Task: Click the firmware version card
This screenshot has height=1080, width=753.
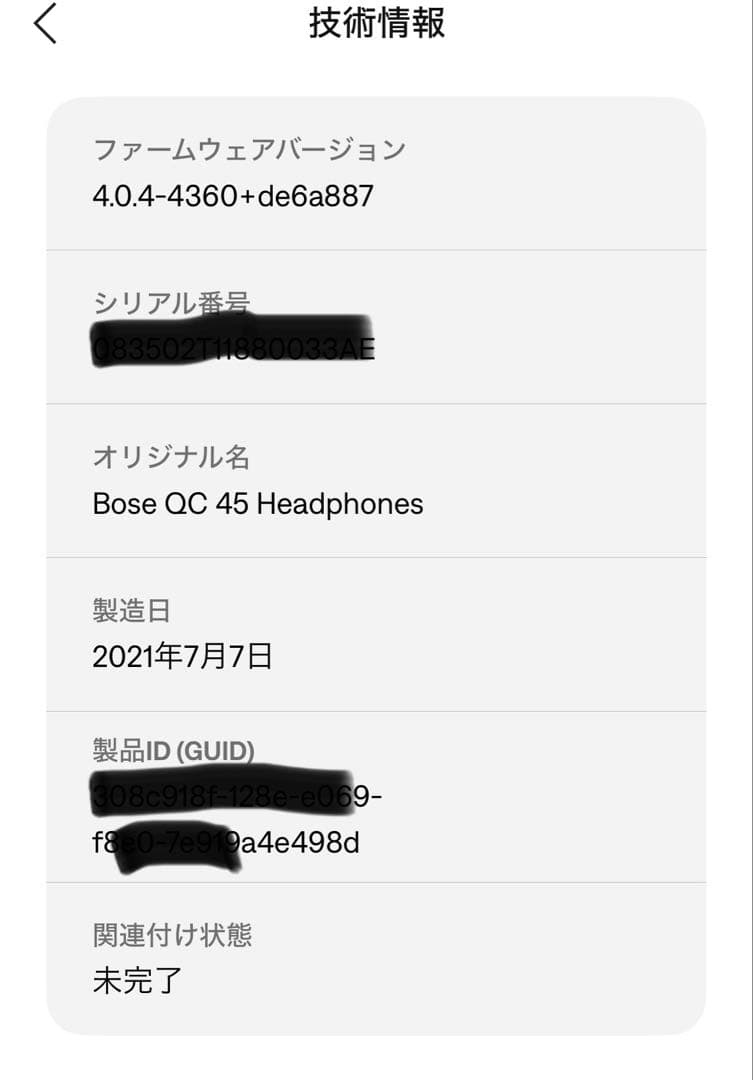Action: [376, 175]
